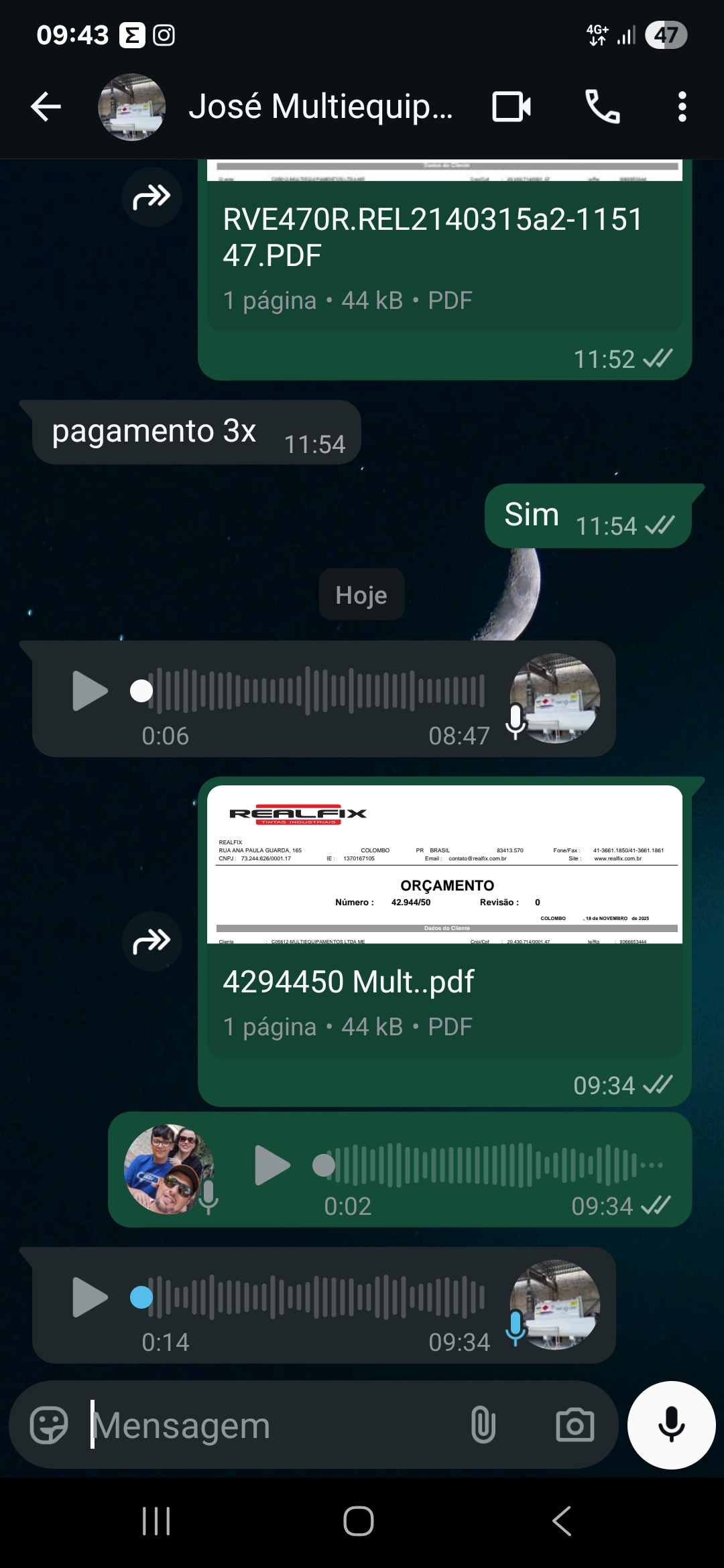Image resolution: width=724 pixels, height=1568 pixels.
Task: Start a voice call with José
Action: (x=602, y=107)
